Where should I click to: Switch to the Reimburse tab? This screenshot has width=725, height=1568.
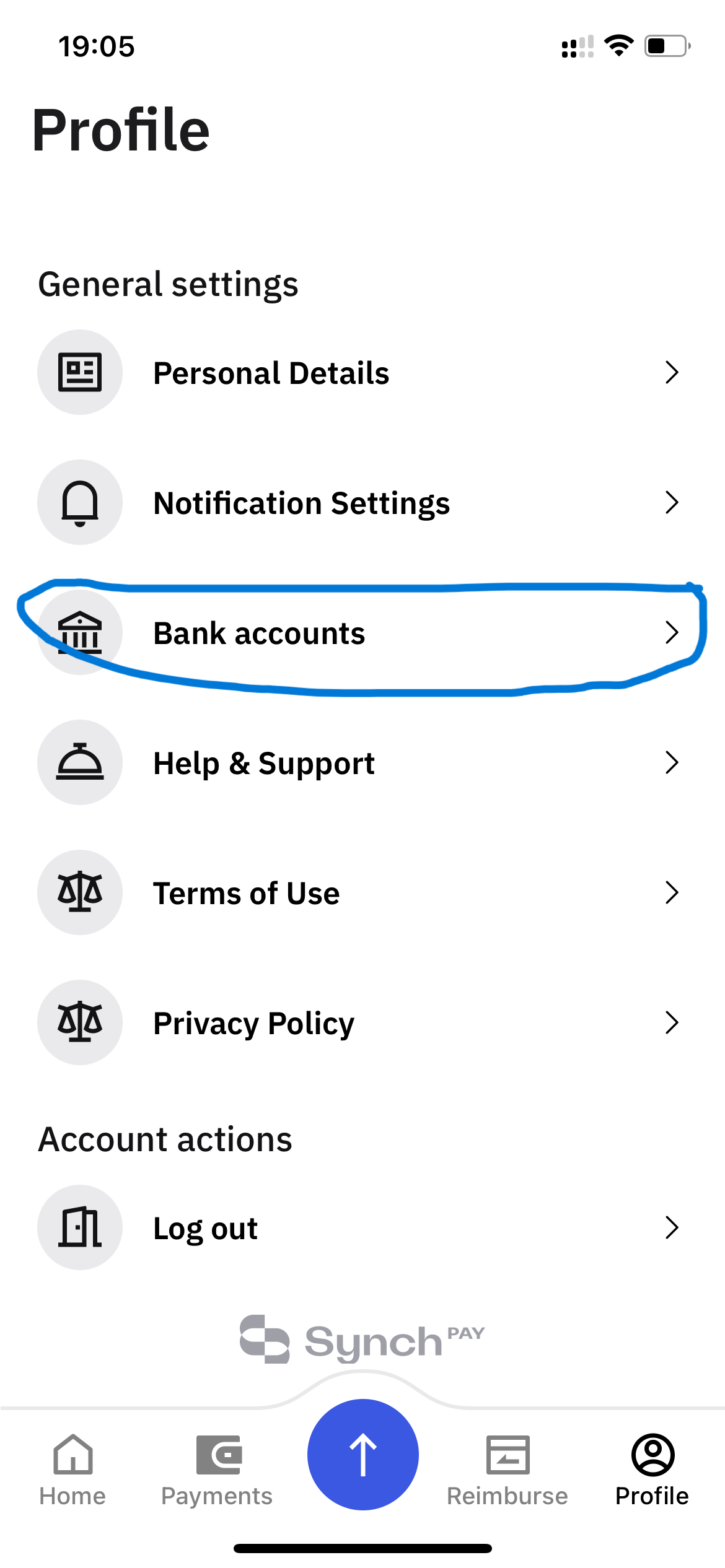(x=507, y=1470)
